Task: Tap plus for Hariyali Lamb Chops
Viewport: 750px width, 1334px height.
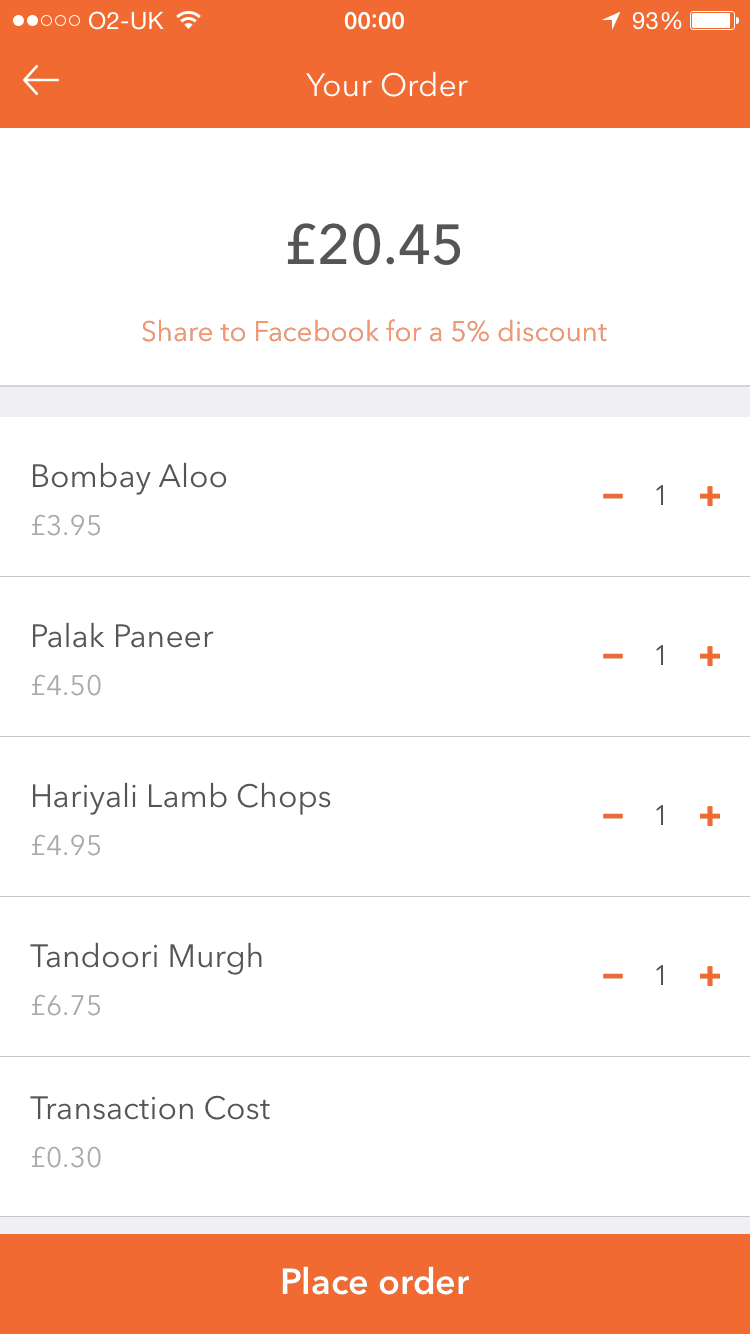Action: (x=710, y=816)
